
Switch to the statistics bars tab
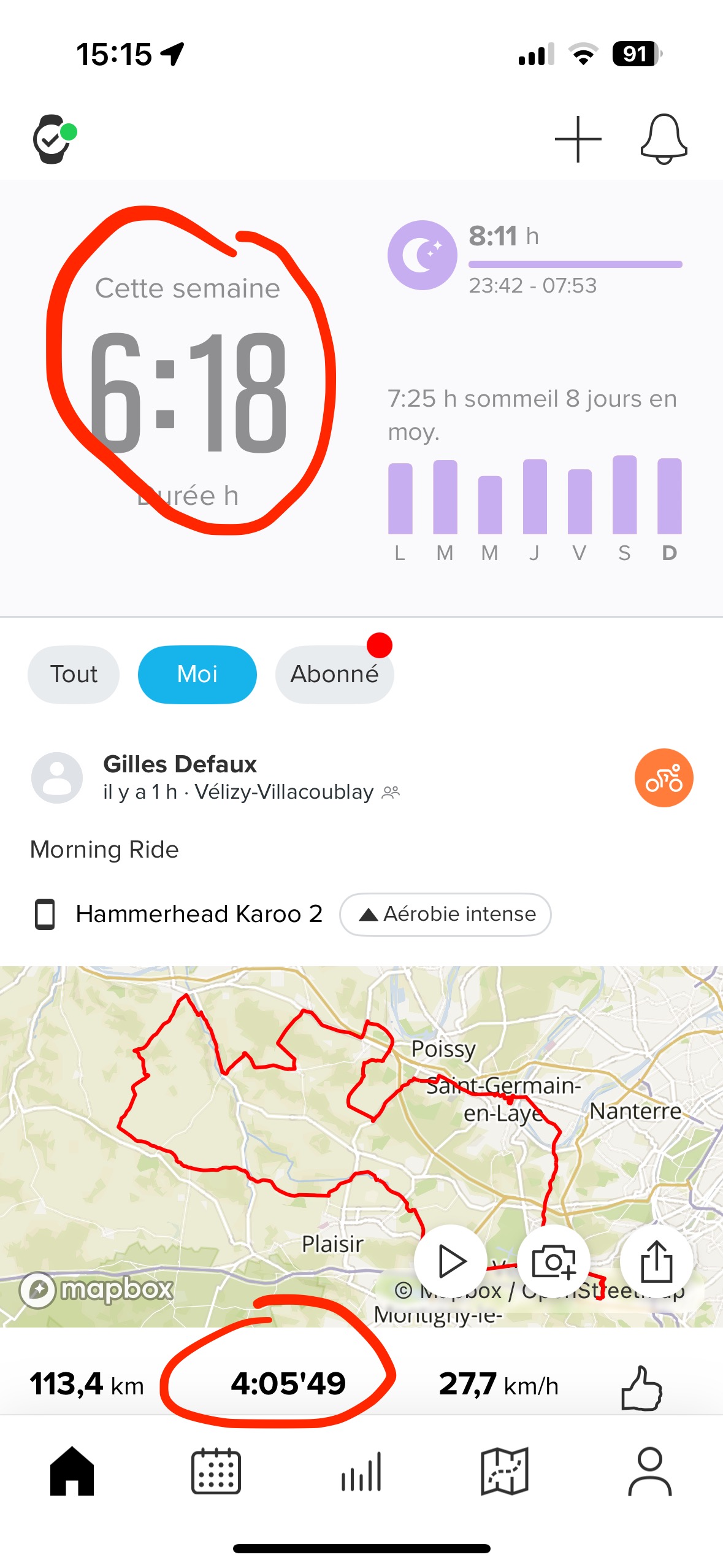point(361,1471)
